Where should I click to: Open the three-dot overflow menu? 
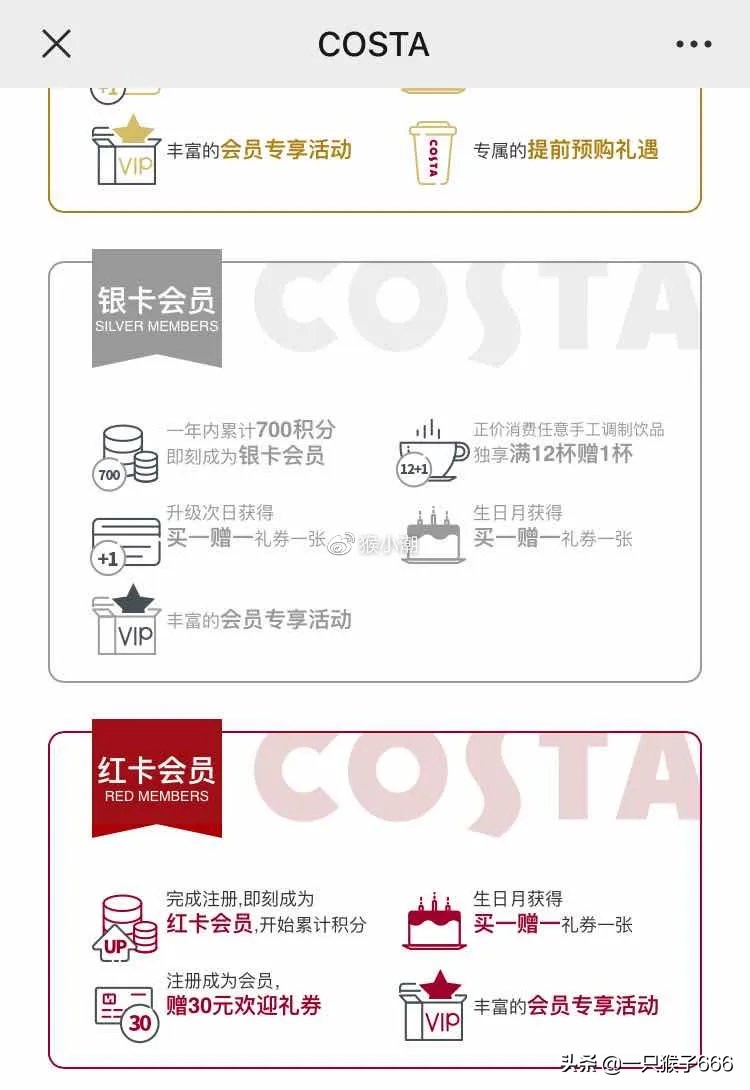693,44
